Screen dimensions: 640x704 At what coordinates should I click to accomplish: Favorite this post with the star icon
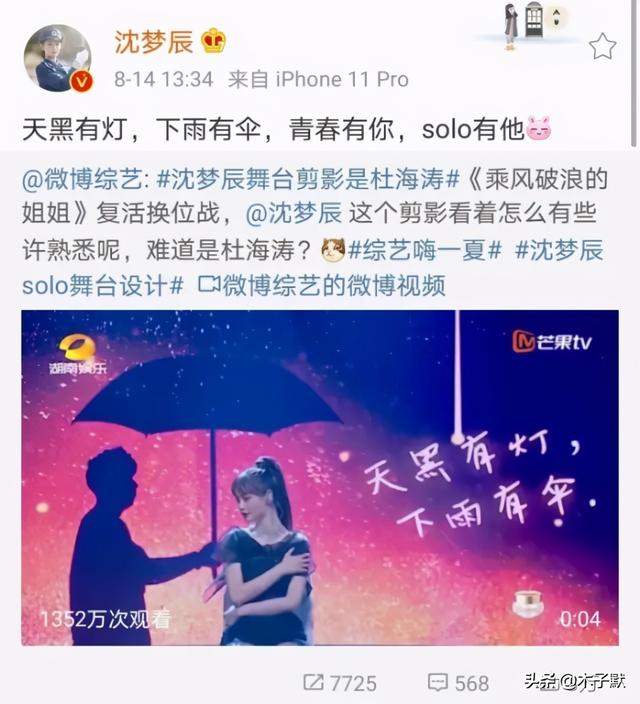[x=601, y=46]
